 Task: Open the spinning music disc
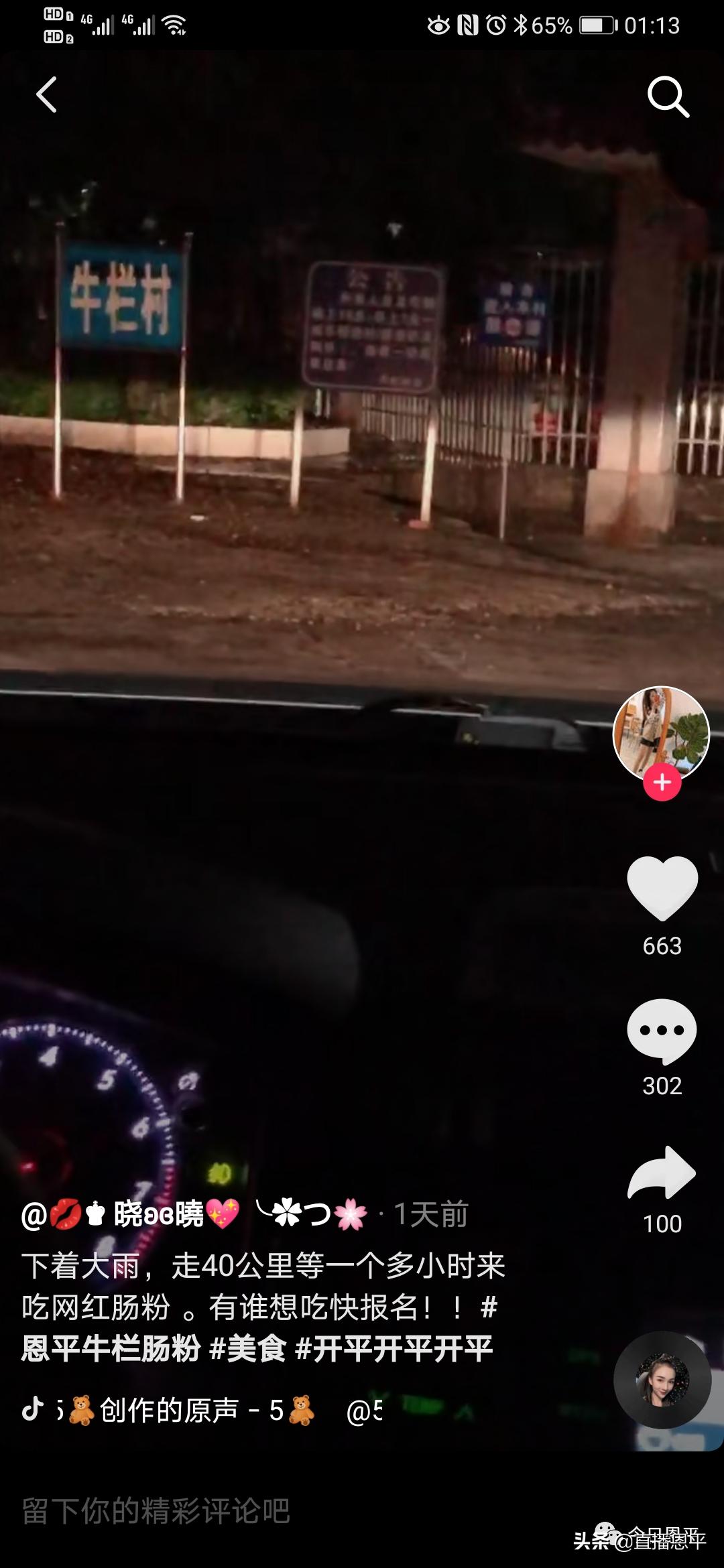pyautogui.click(x=662, y=1380)
